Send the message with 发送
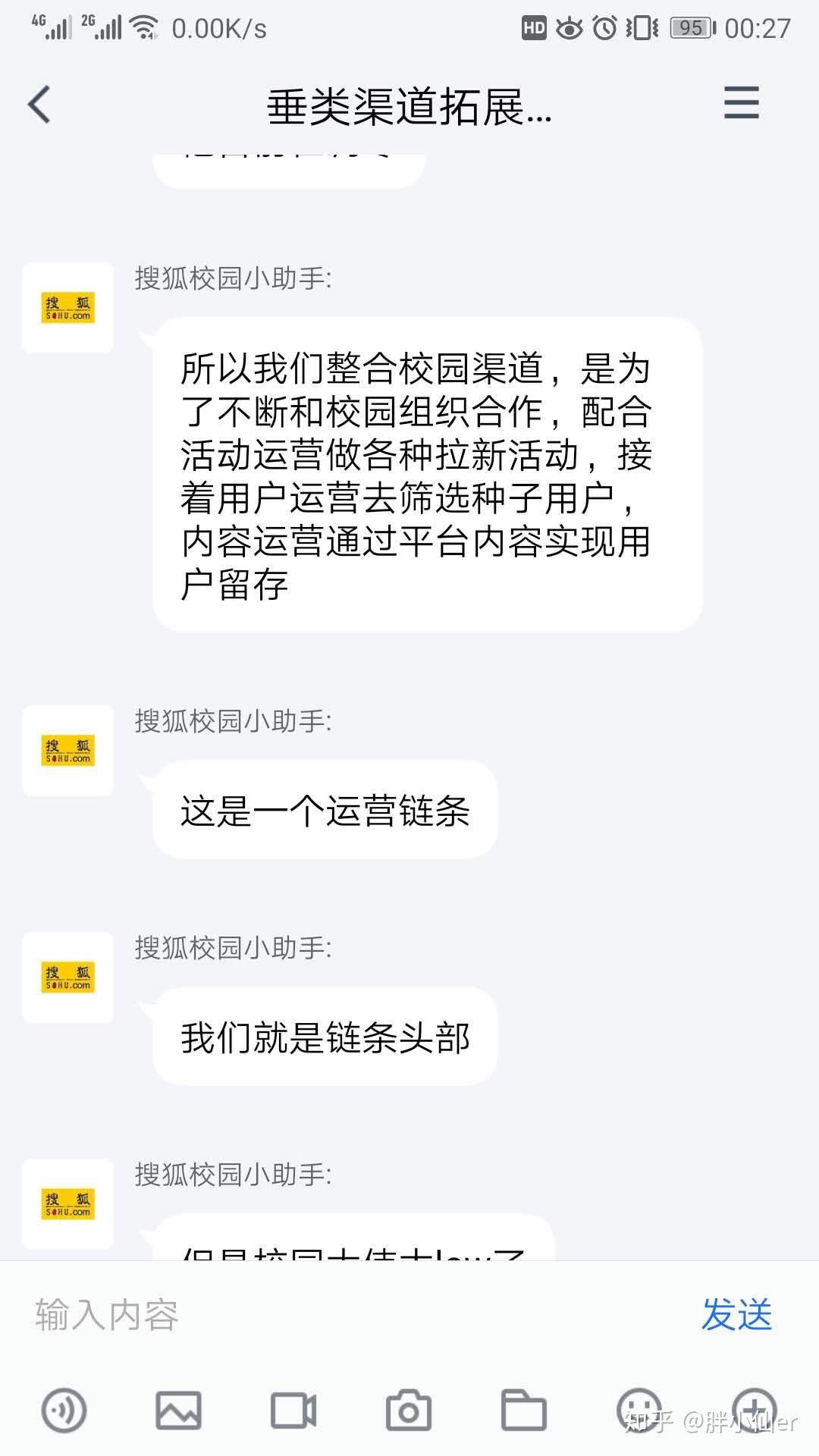 (736, 1315)
